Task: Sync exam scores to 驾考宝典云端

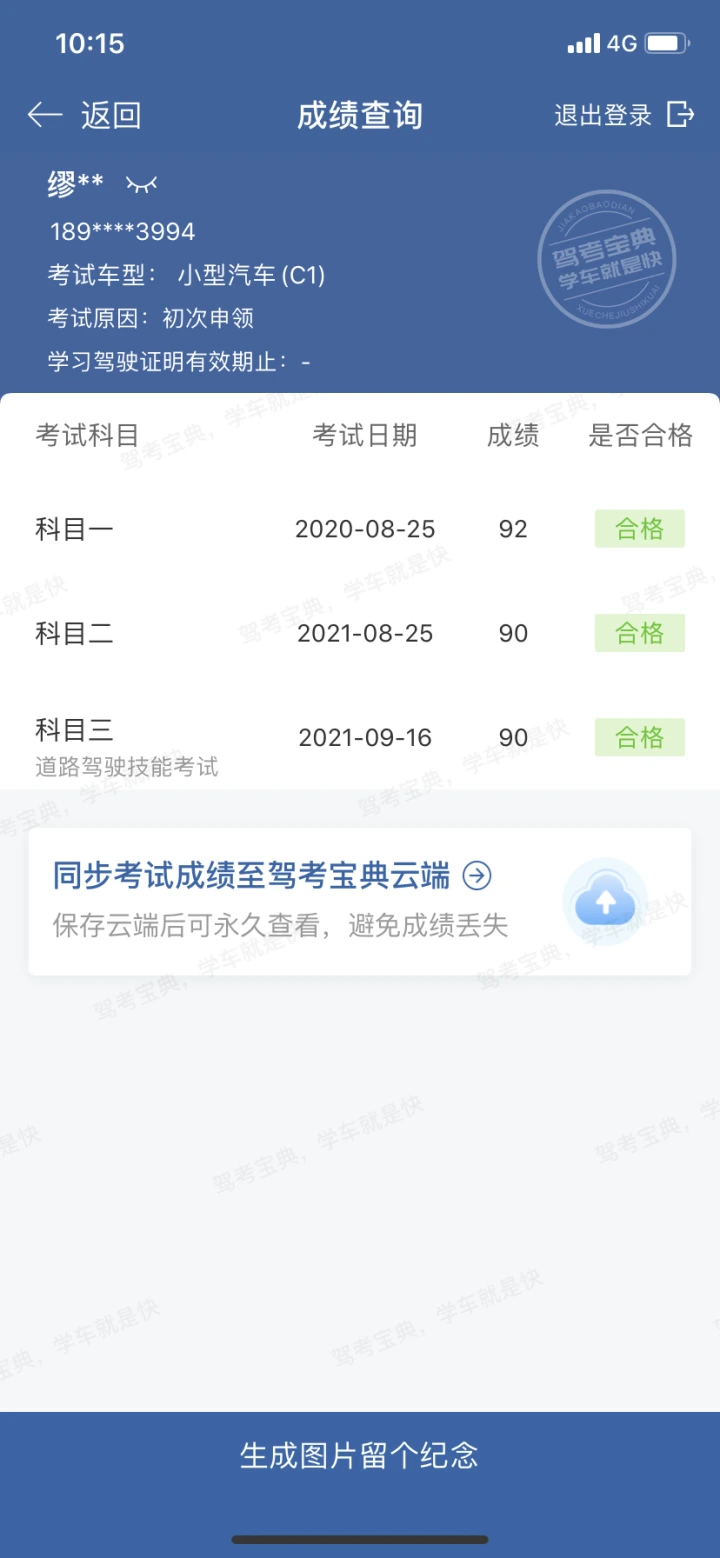Action: pos(360,901)
